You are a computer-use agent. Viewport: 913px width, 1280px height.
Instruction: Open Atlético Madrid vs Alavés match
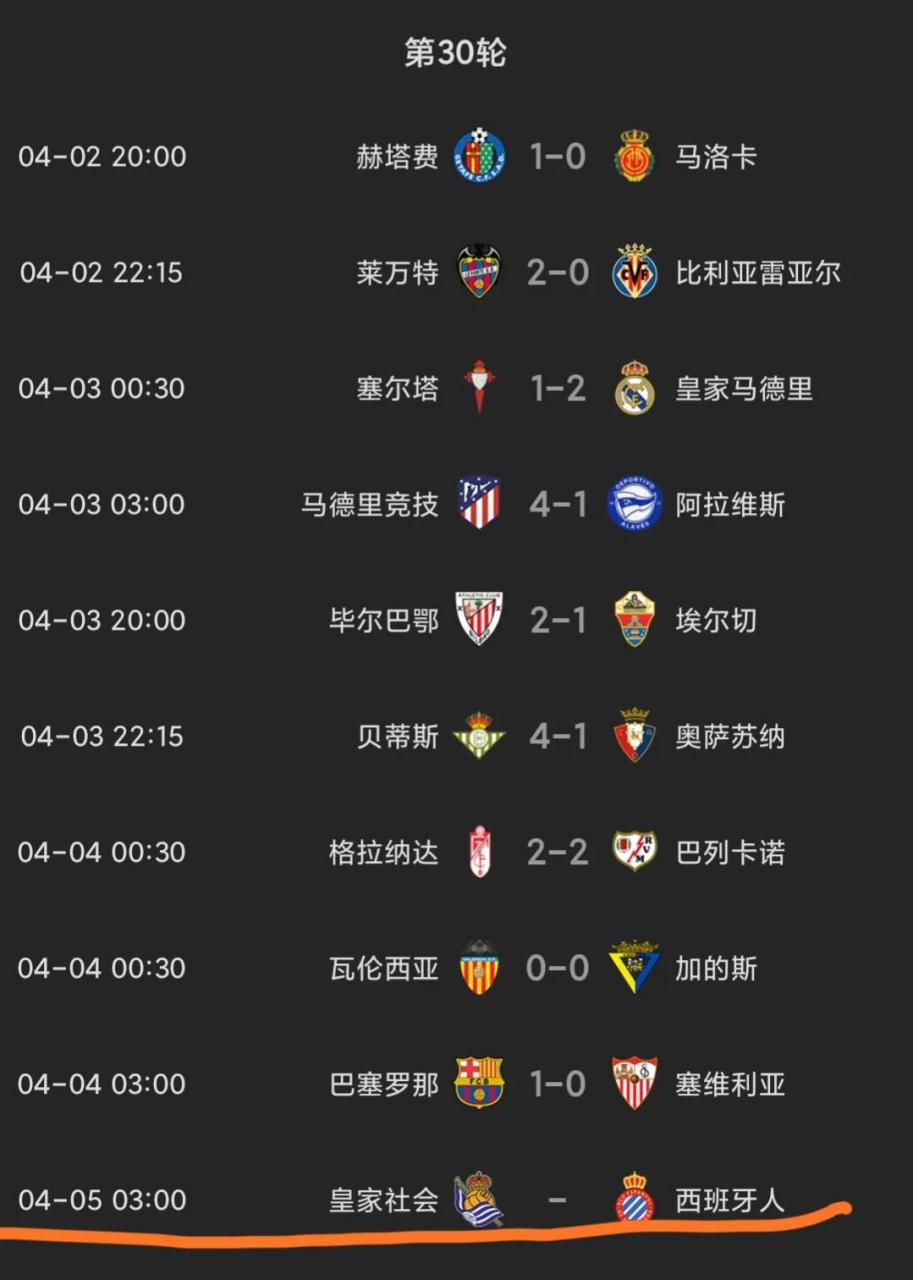click(557, 505)
